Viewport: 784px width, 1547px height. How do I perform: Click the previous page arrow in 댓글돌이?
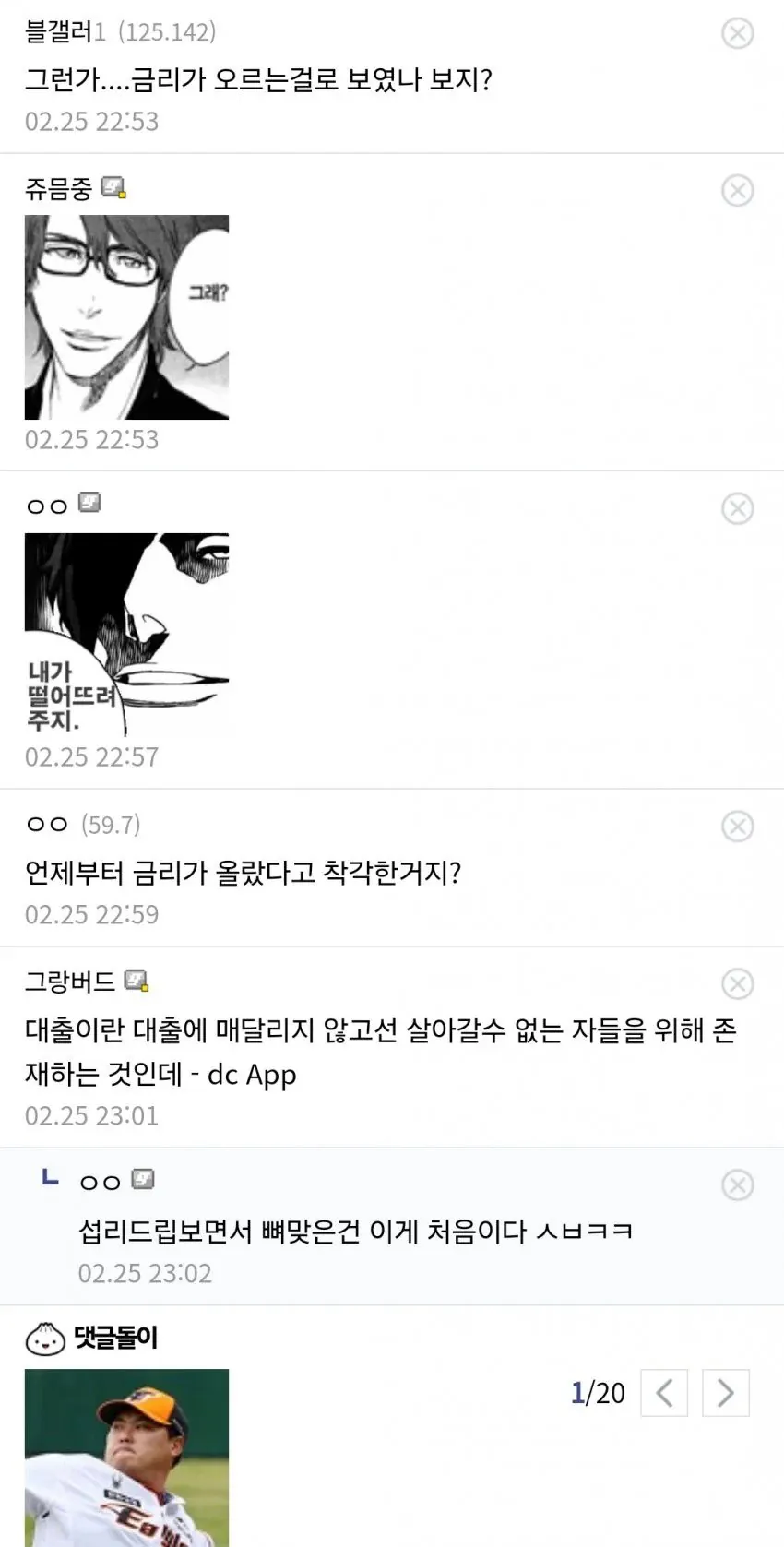(663, 1394)
